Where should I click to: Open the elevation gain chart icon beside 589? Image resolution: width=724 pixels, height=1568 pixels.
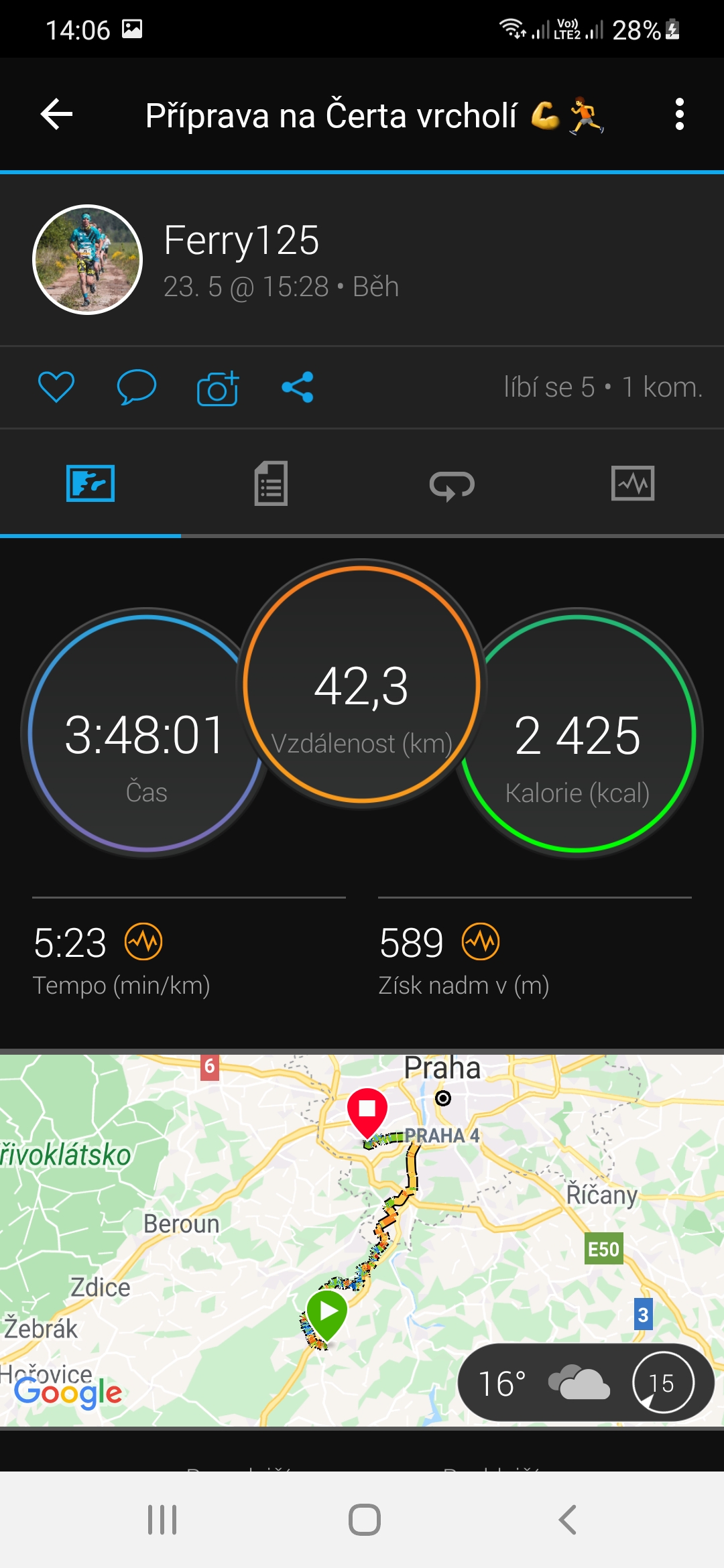tap(481, 941)
